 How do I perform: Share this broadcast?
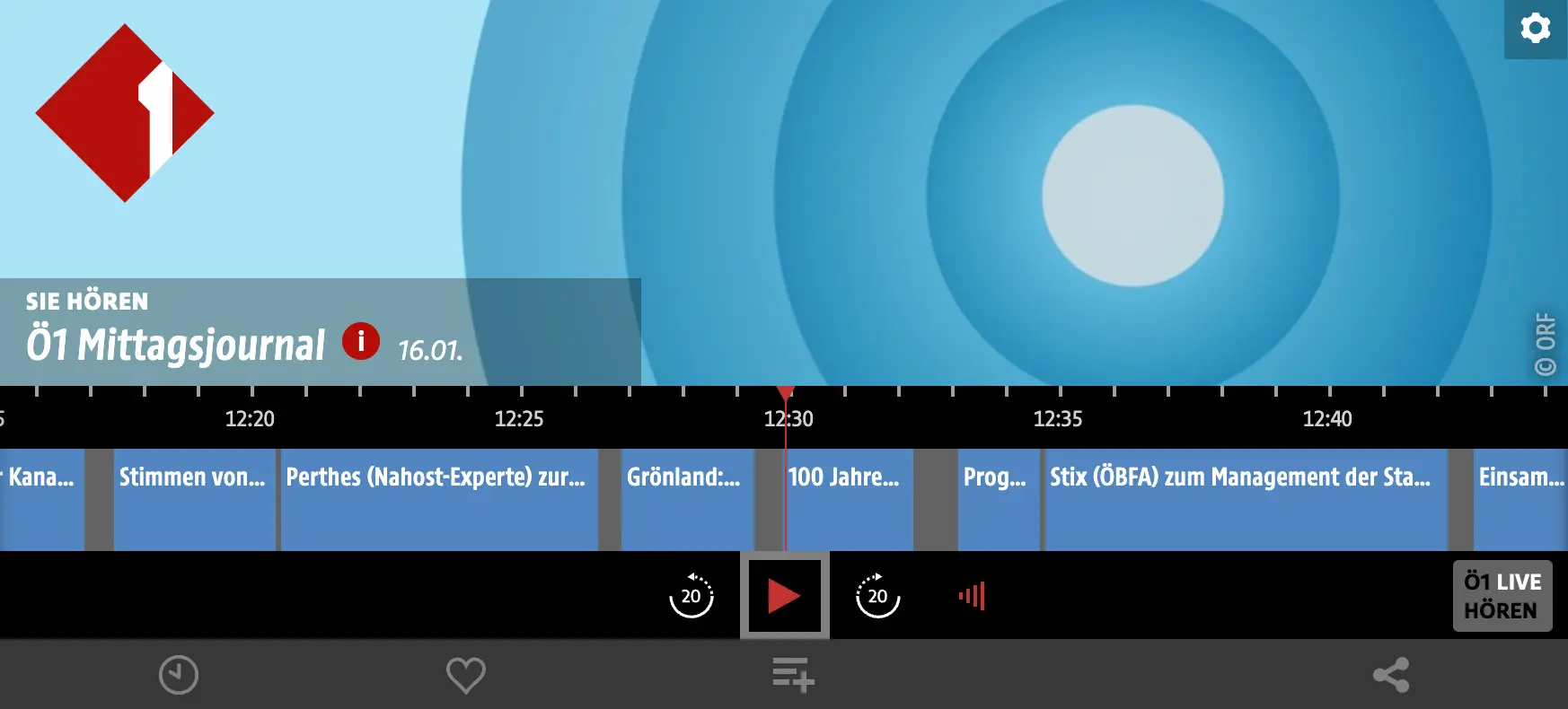point(1390,675)
